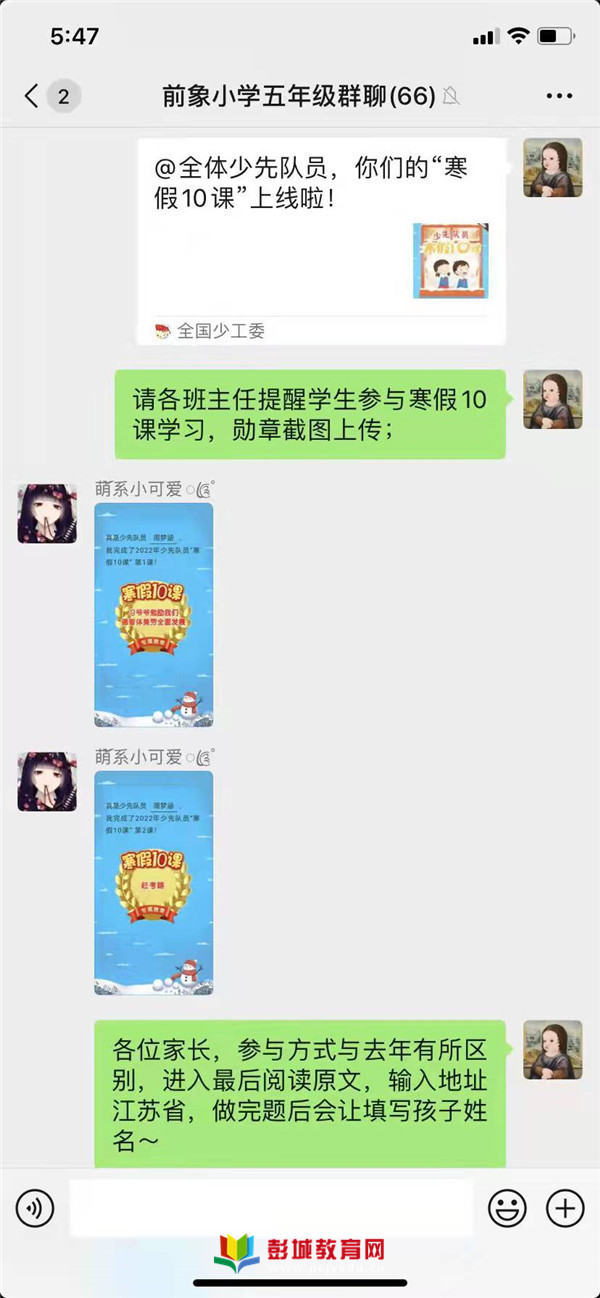Open the group chat overflow menu
This screenshot has width=600, height=1298.
[558, 97]
